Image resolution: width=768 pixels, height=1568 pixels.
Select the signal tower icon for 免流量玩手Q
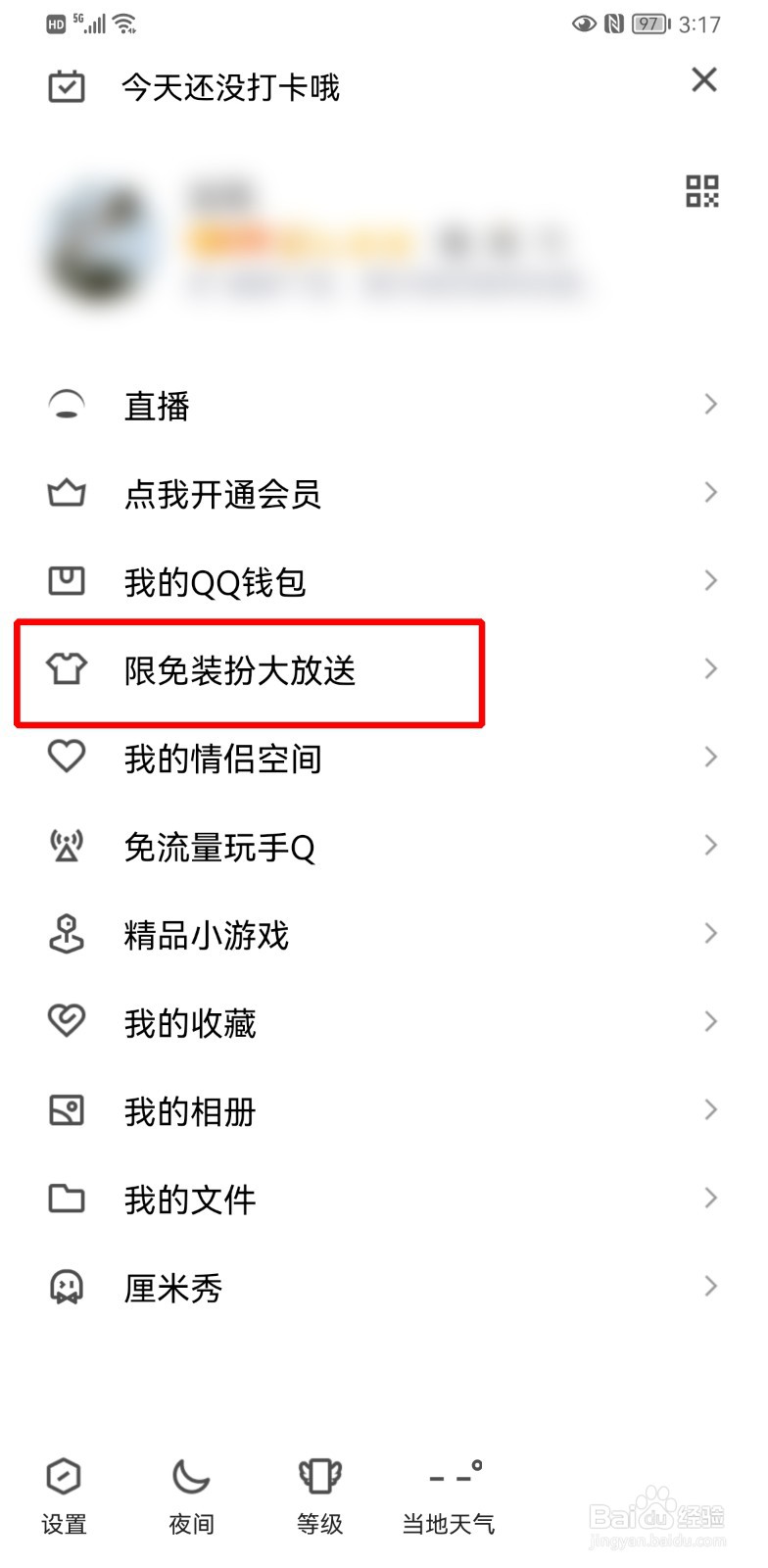click(65, 846)
